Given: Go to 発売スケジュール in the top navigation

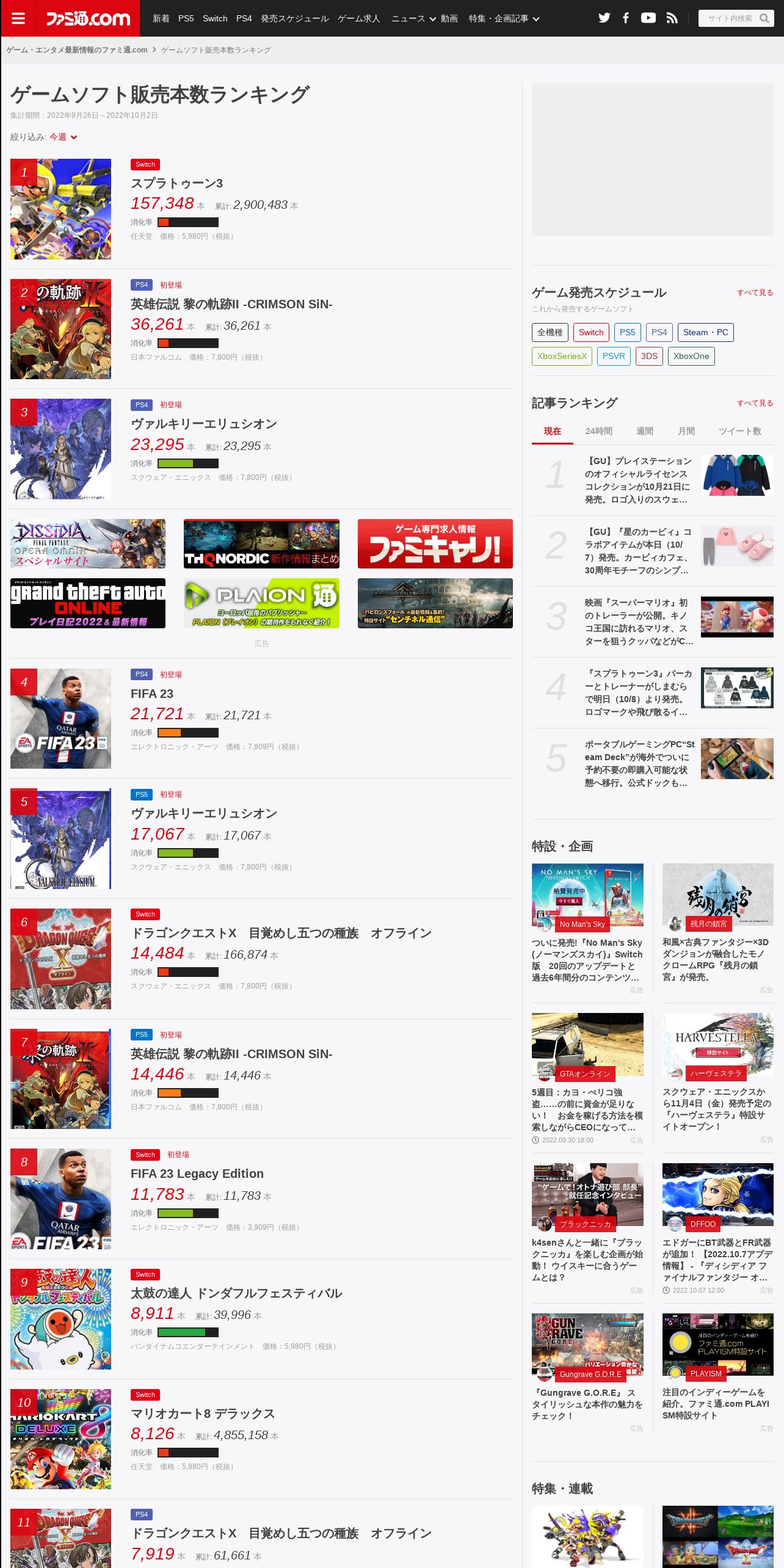Looking at the screenshot, I should click(x=295, y=18).
